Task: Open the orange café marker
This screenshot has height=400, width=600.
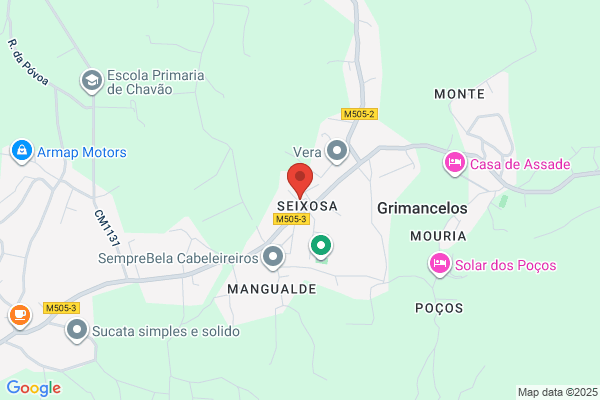Action: 19,314
